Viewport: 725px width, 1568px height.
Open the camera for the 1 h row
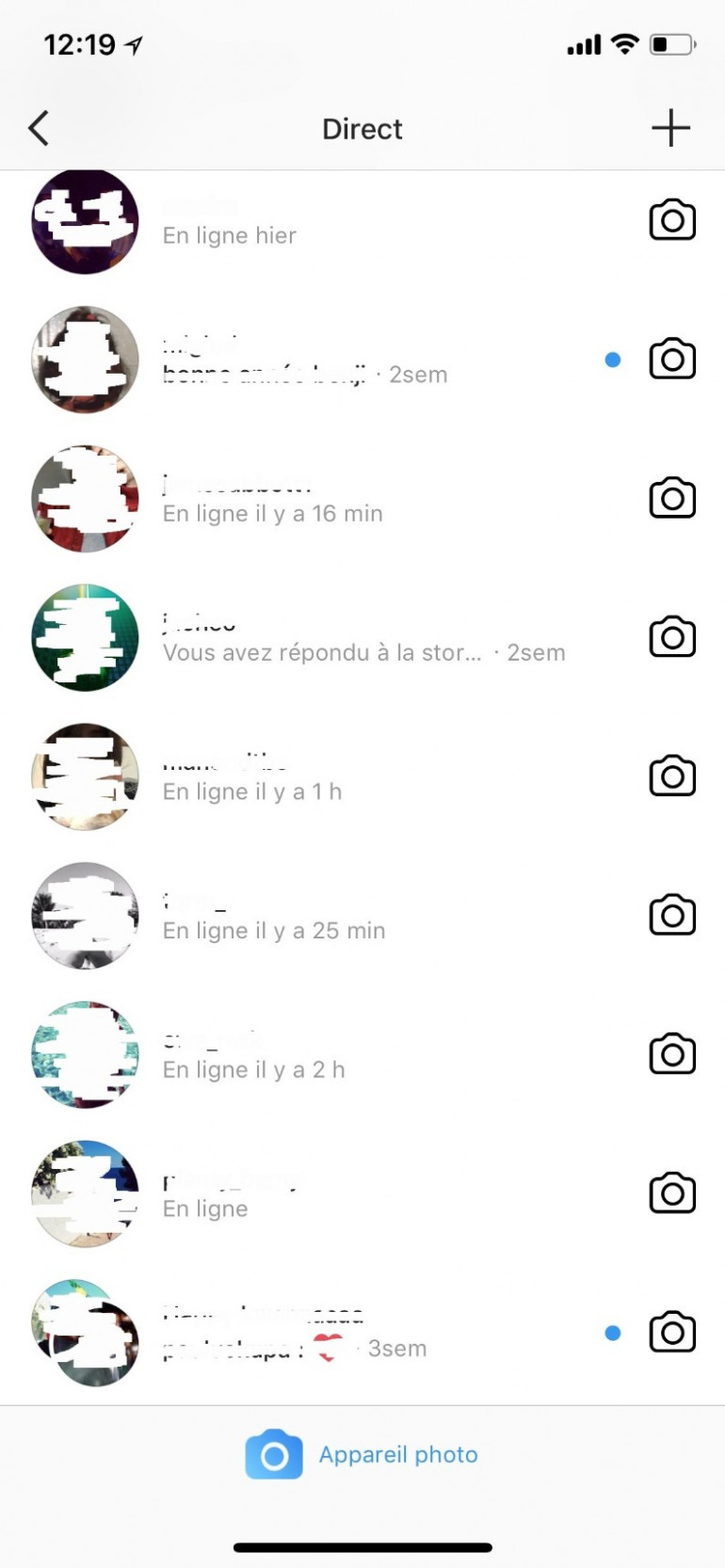coord(672,776)
